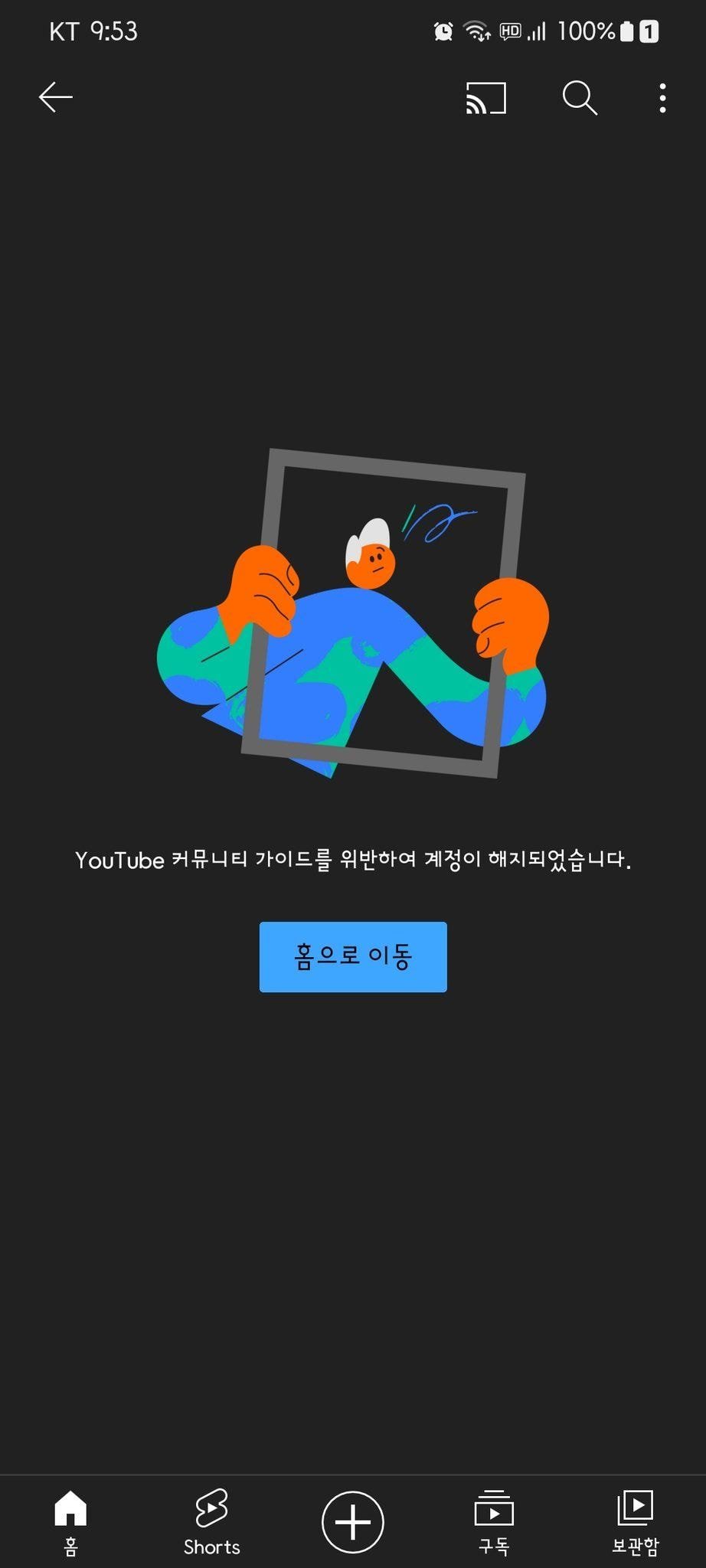Go back using the arrow icon
Image resolution: width=706 pixels, height=1568 pixels.
point(56,97)
